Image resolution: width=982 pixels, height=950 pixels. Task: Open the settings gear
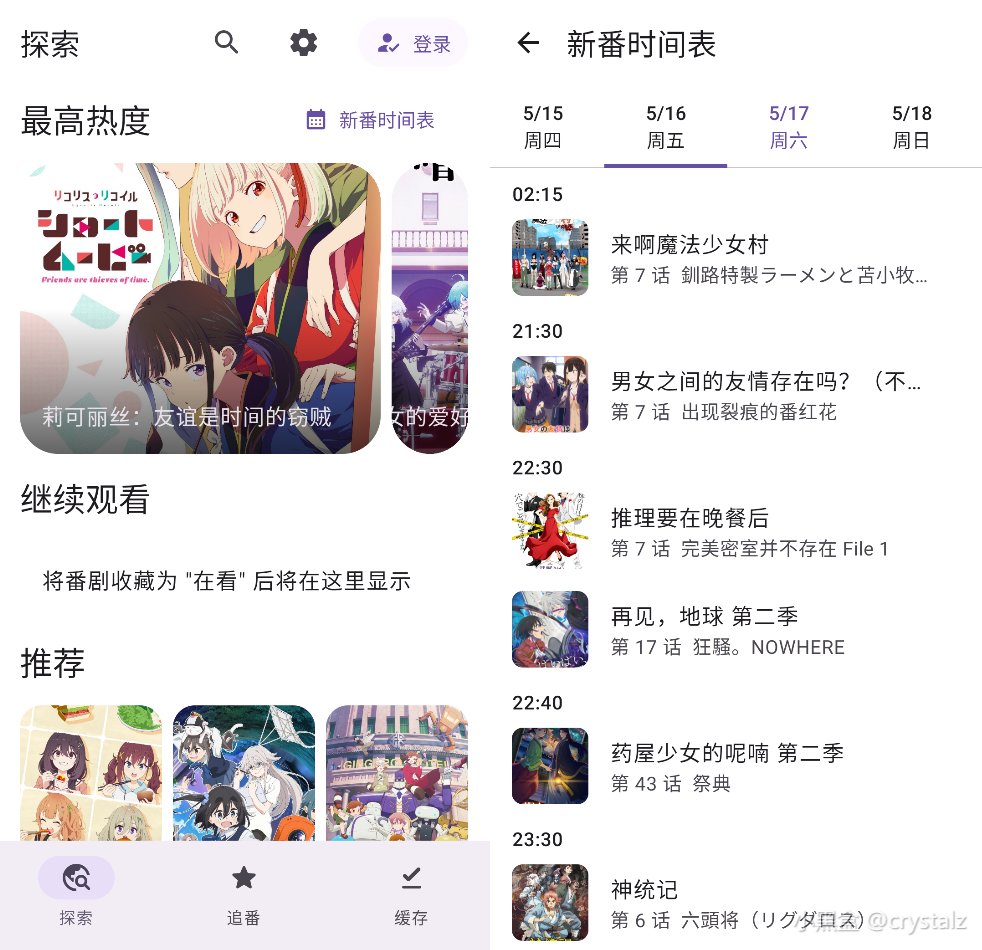pos(303,42)
